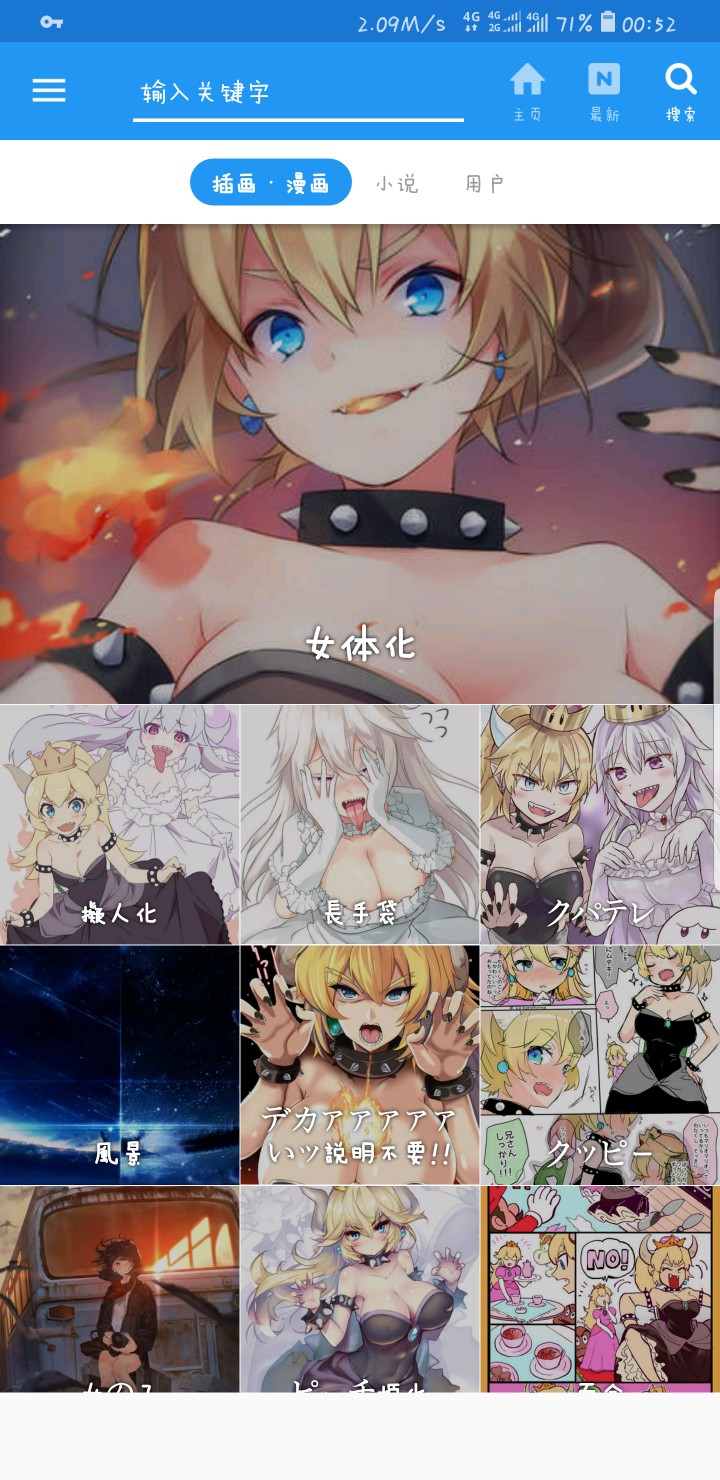Viewport: 720px width, 1480px height.
Task: Open the デカアアアアいッ説明不要!! tile
Action: 360,1065
